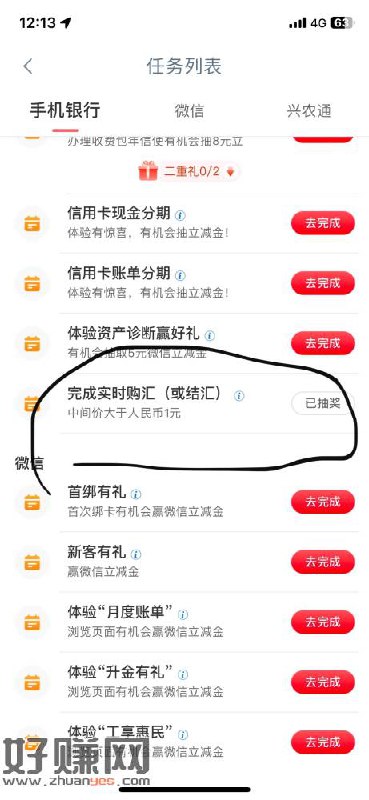Image resolution: width=369 pixels, height=800 pixels.
Task: Open info icon beside 体验资产诊断赢好礼
Action: point(210,336)
